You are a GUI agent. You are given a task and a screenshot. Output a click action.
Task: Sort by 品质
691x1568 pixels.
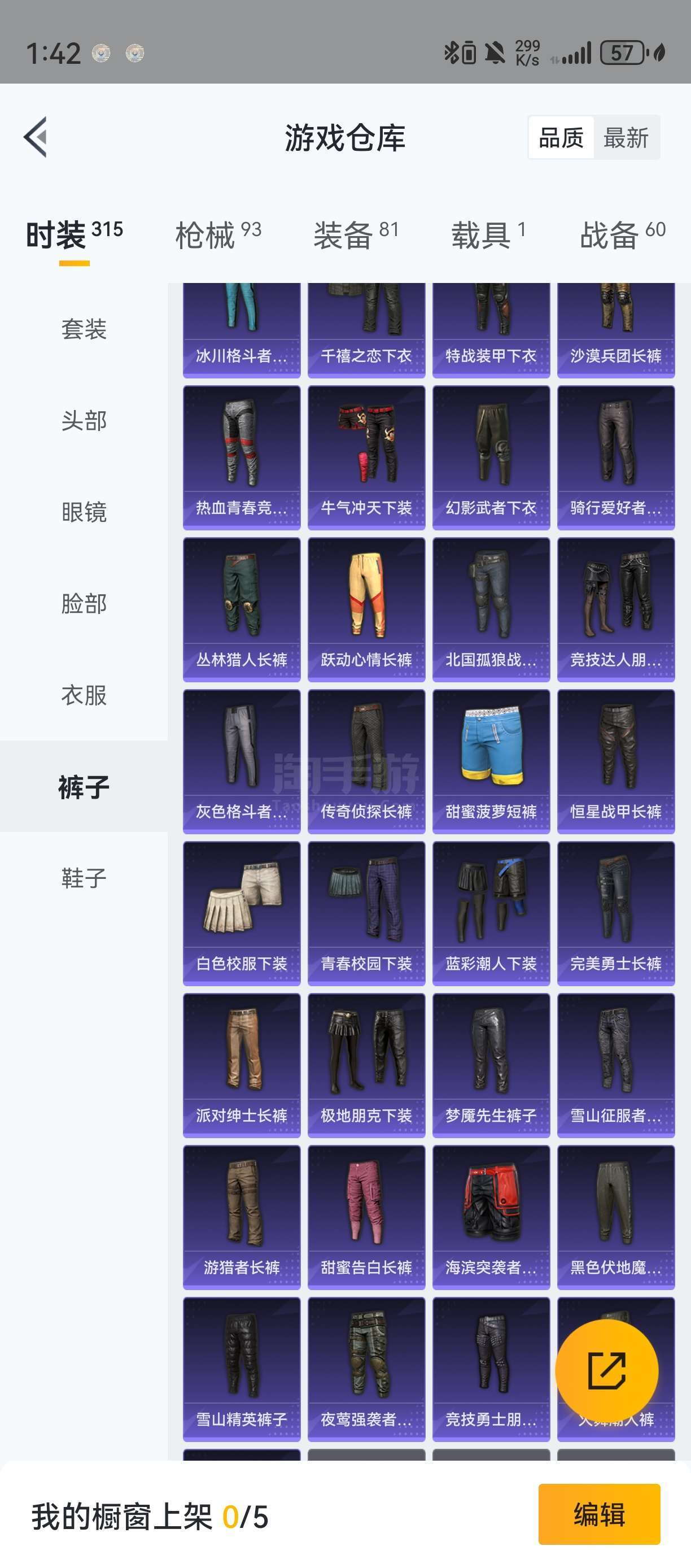(561, 138)
